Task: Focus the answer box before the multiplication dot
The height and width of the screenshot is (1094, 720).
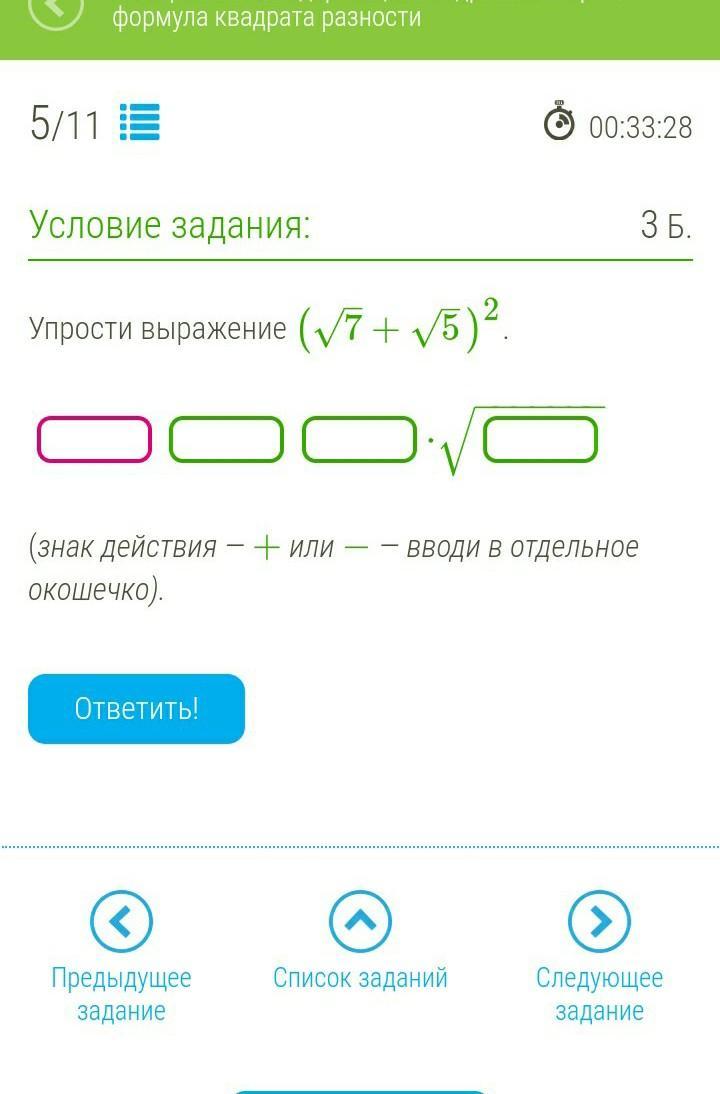Action: pos(359,440)
